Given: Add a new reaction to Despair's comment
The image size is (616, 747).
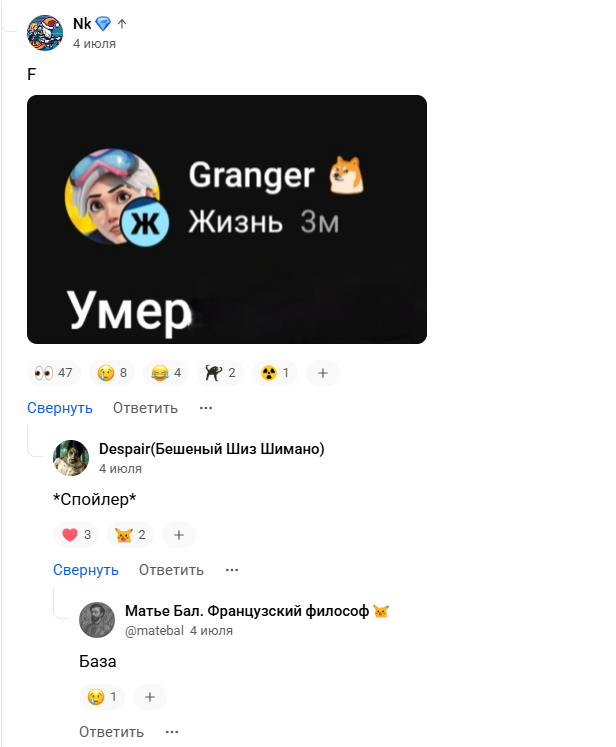Looking at the screenshot, I should tap(179, 535).
